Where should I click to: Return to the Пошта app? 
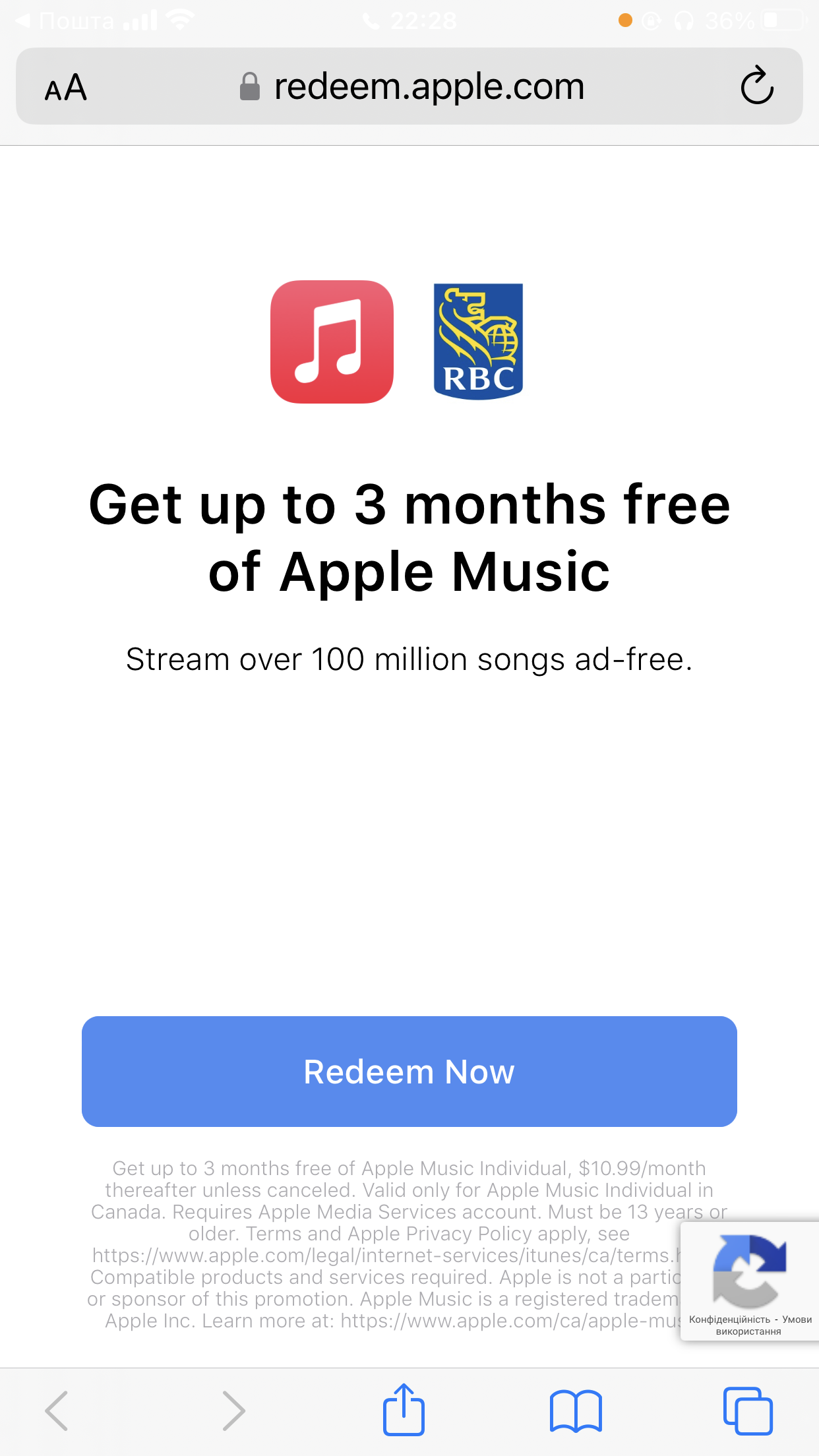pos(66,21)
